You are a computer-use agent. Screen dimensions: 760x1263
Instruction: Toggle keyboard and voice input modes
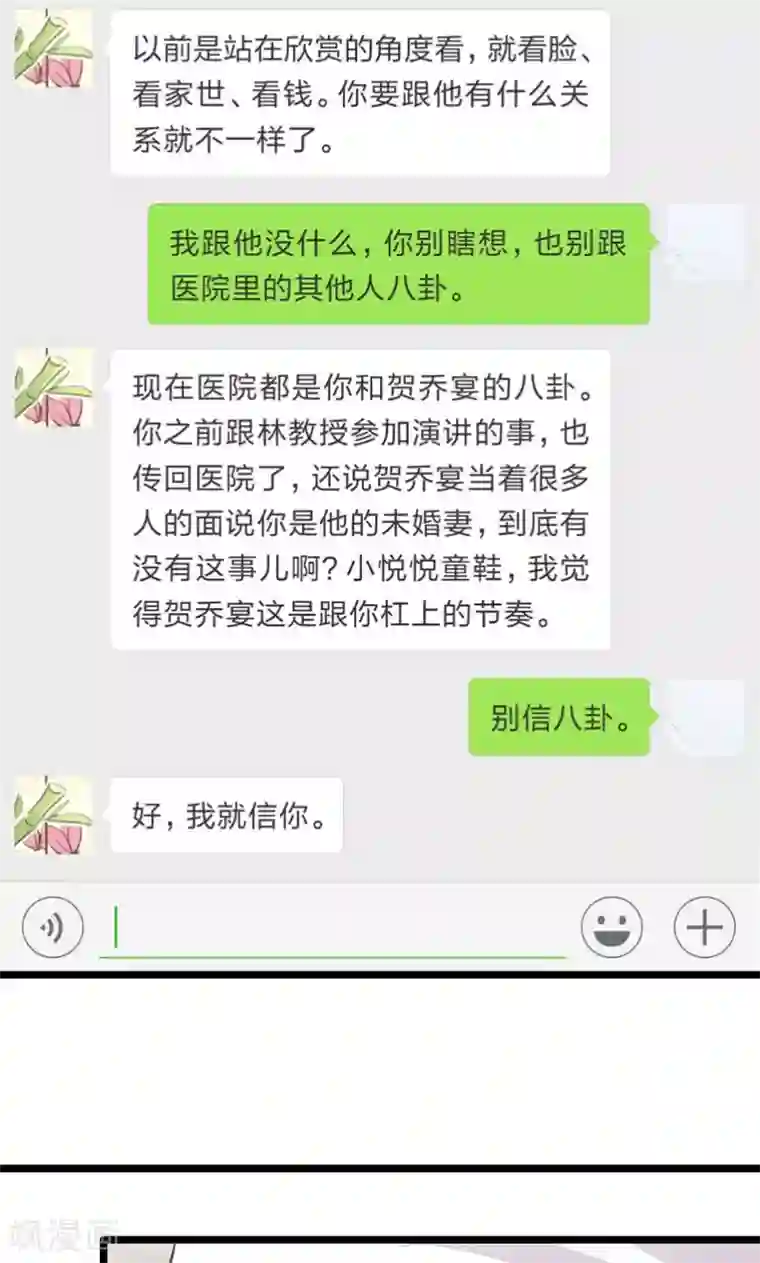[x=52, y=927]
